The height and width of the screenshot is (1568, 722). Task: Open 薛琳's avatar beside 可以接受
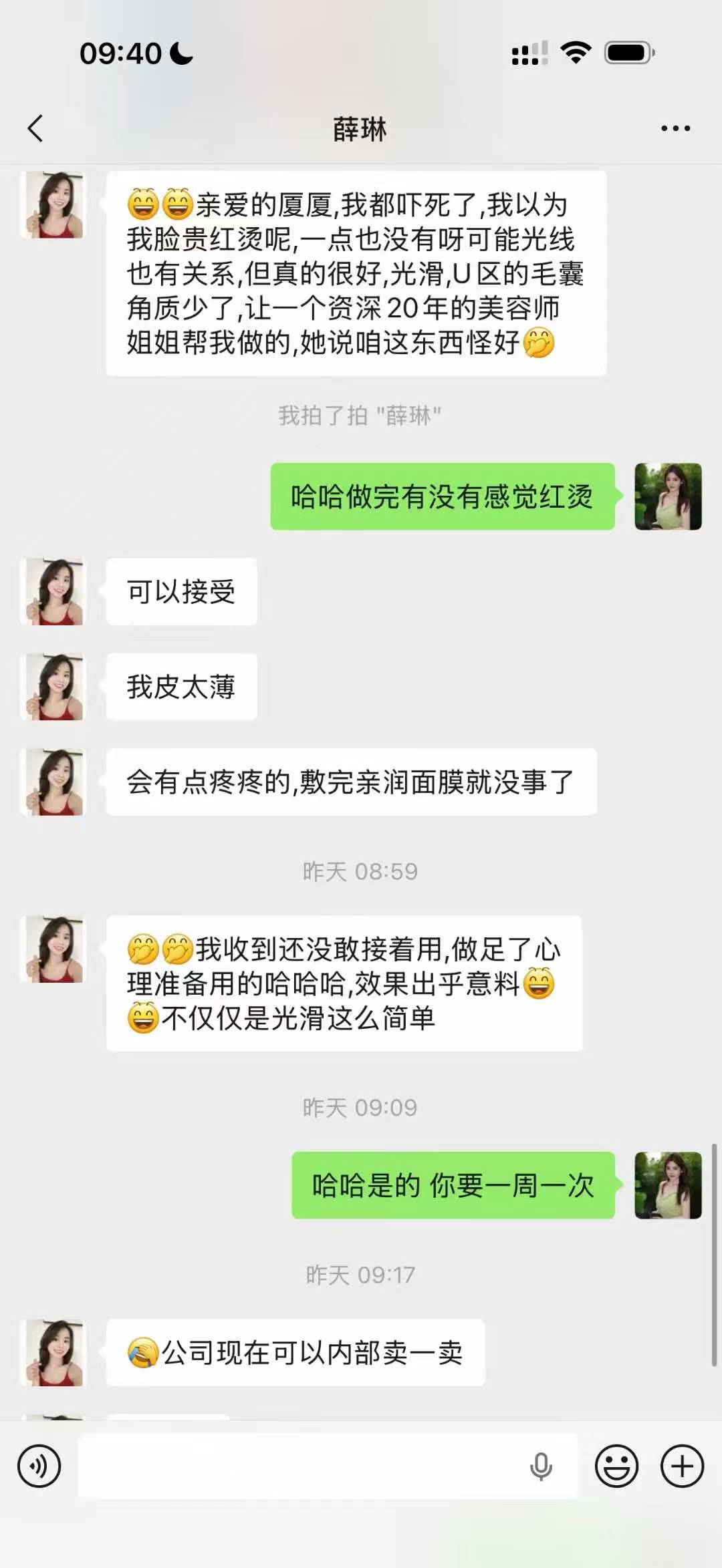coord(55,592)
